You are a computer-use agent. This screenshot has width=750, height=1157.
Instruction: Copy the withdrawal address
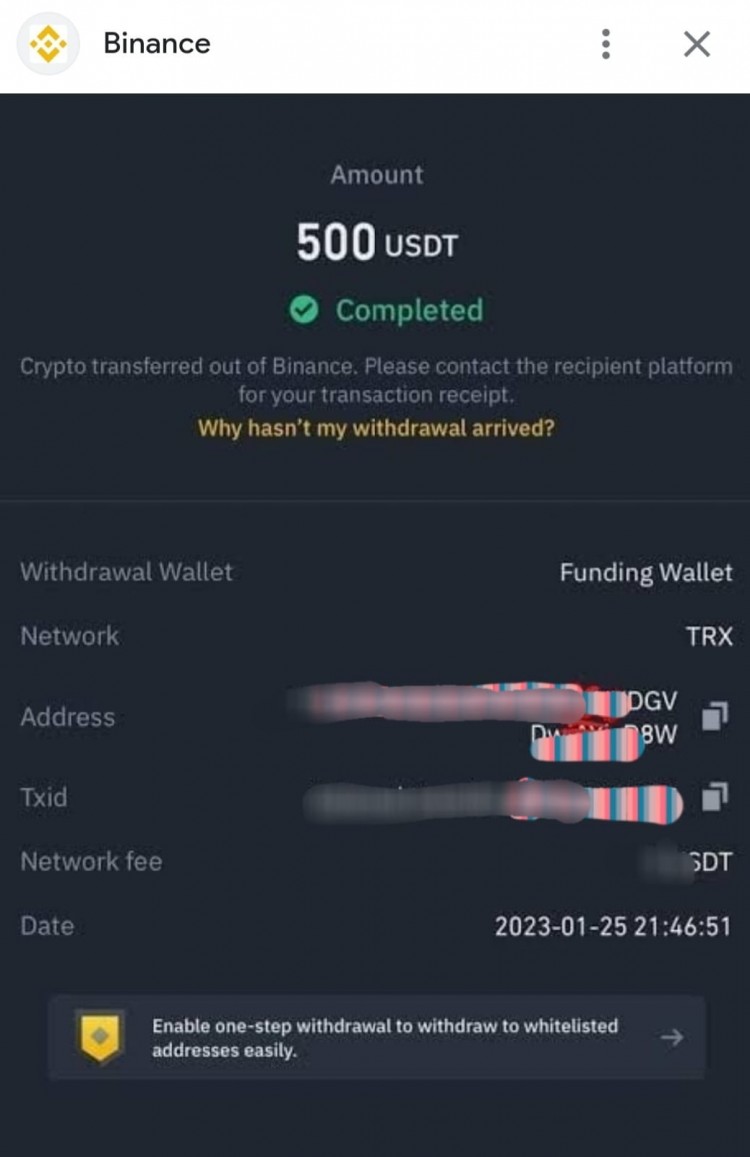[714, 716]
